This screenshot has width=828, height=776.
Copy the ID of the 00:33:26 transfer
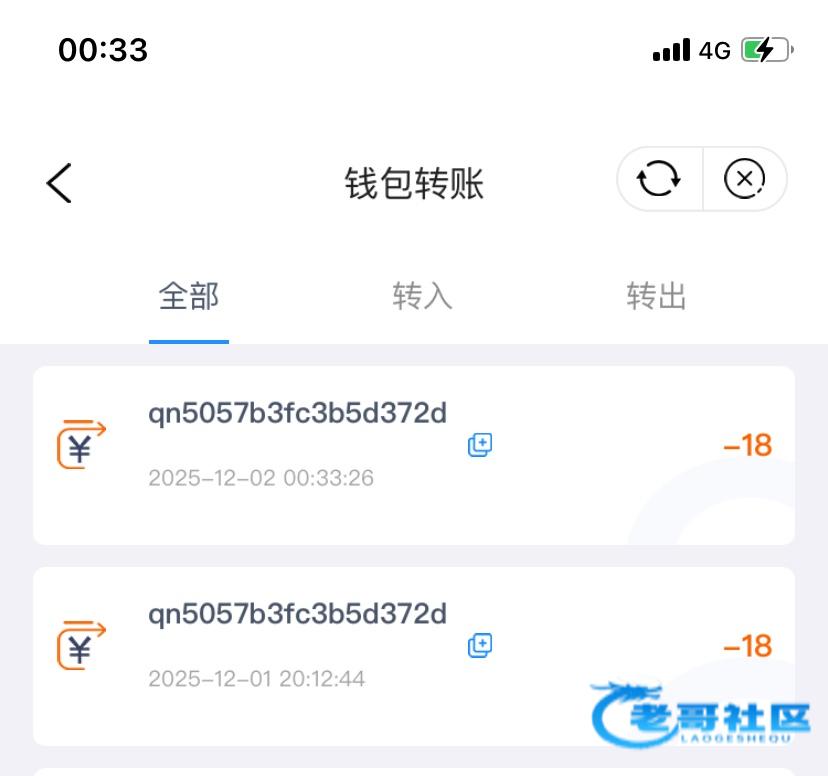pyautogui.click(x=480, y=445)
